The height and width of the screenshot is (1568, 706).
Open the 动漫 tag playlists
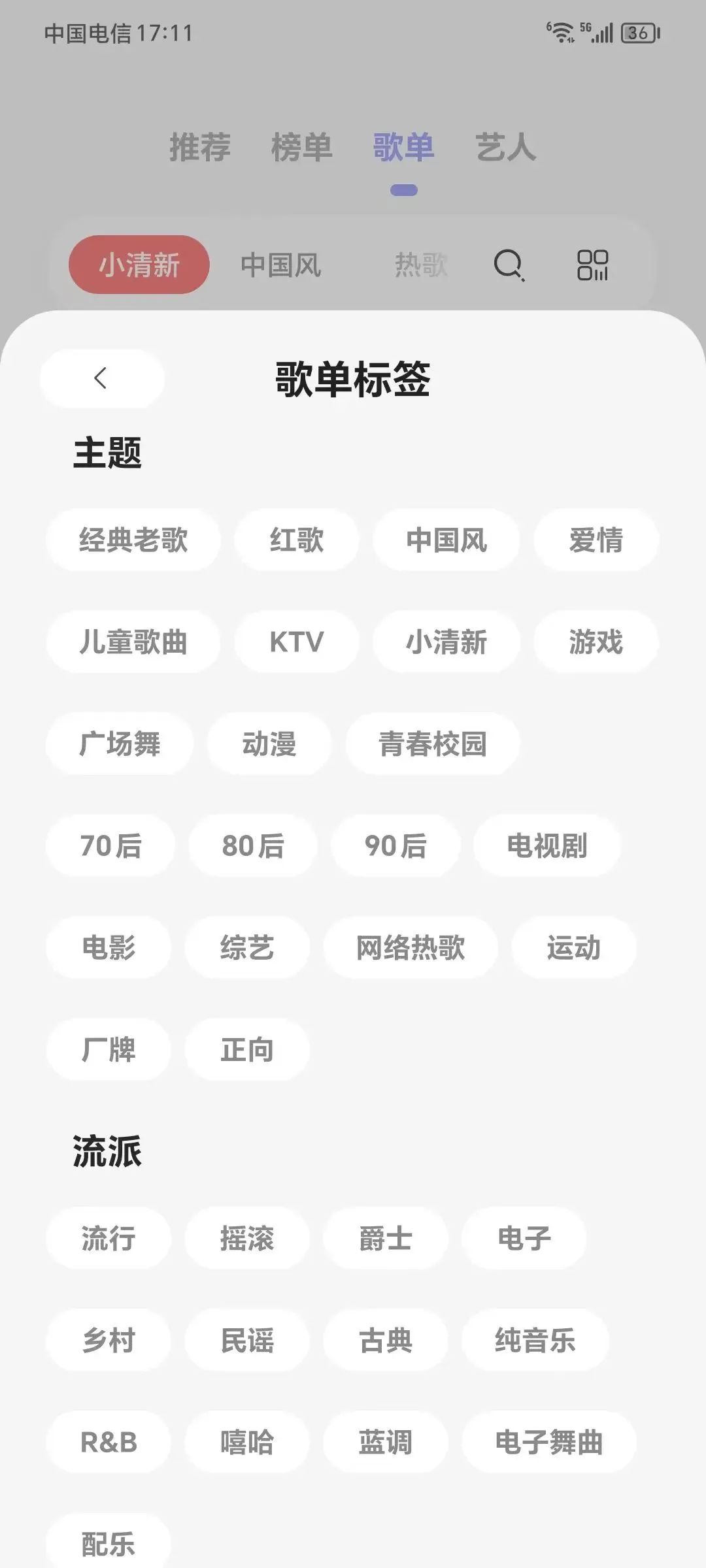[x=269, y=744]
